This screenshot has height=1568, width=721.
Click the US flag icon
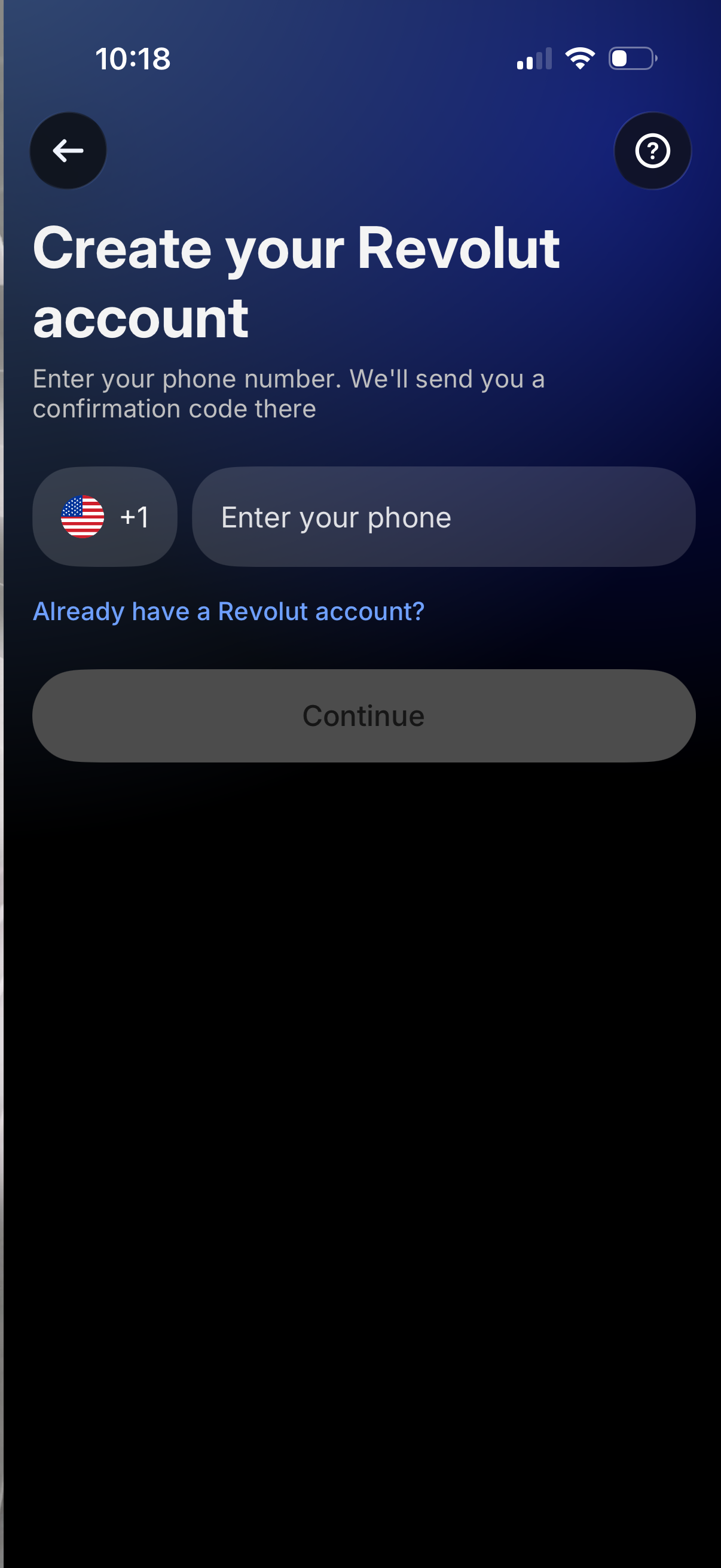[83, 517]
